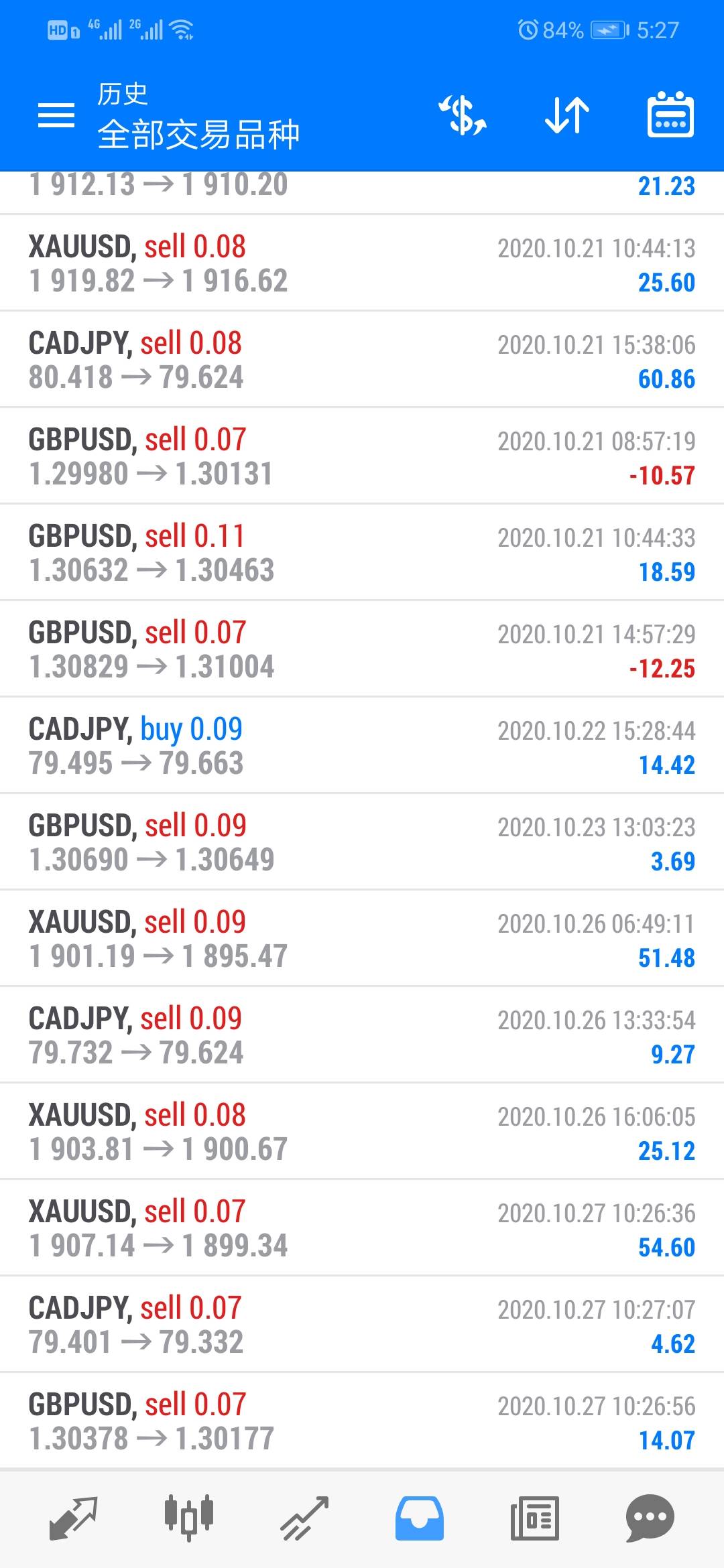Expand the CADJPY sell 0.07 trade at 4.62

tap(362, 1325)
